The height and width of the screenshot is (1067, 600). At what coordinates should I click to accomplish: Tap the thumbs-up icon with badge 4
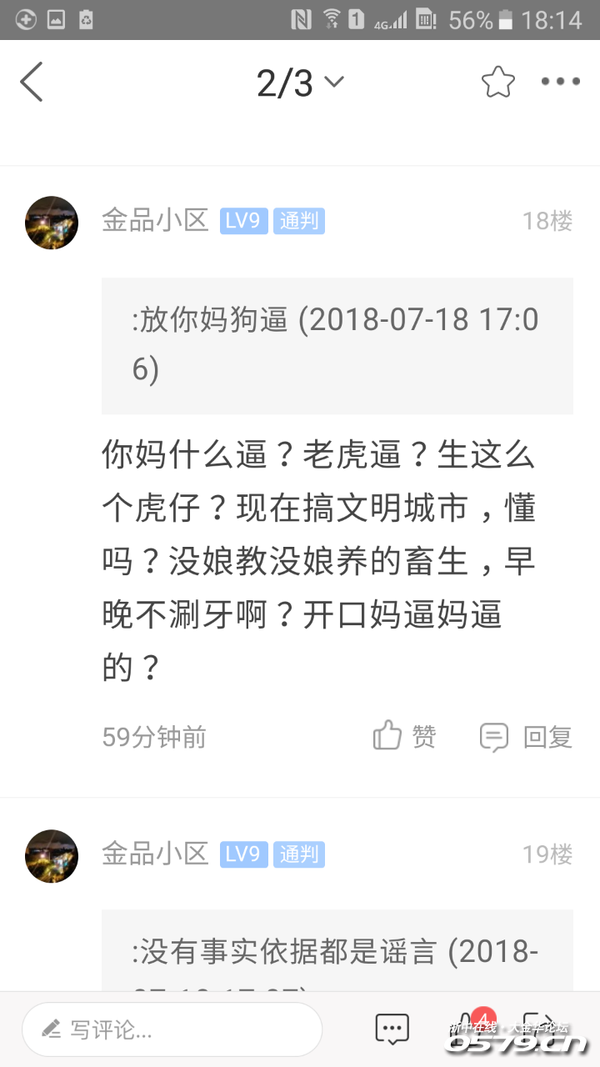pos(471,1028)
